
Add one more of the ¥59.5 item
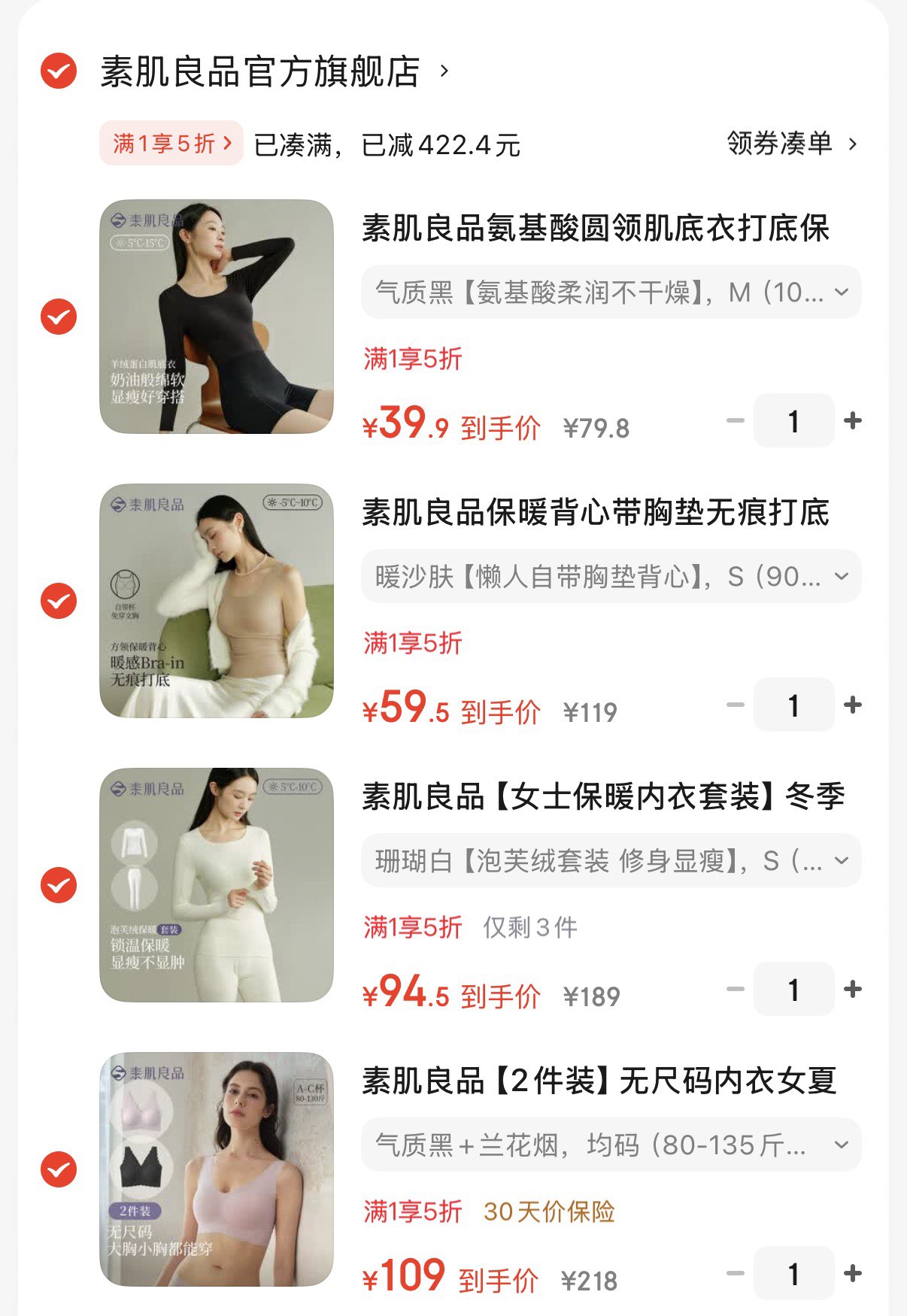pos(852,705)
